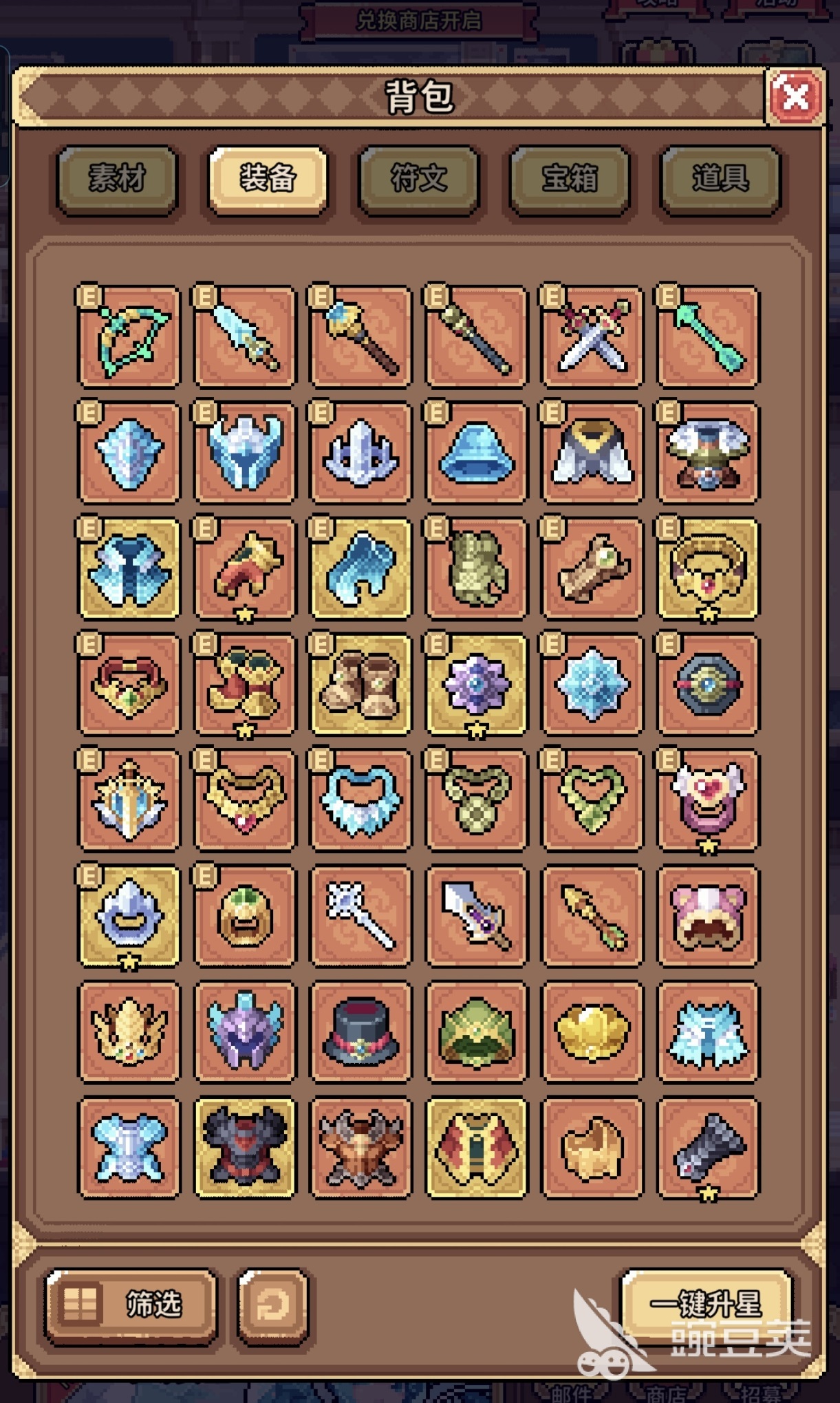This screenshot has height=1403, width=840.
Task: Select the pink heart winged ring
Action: tap(708, 800)
